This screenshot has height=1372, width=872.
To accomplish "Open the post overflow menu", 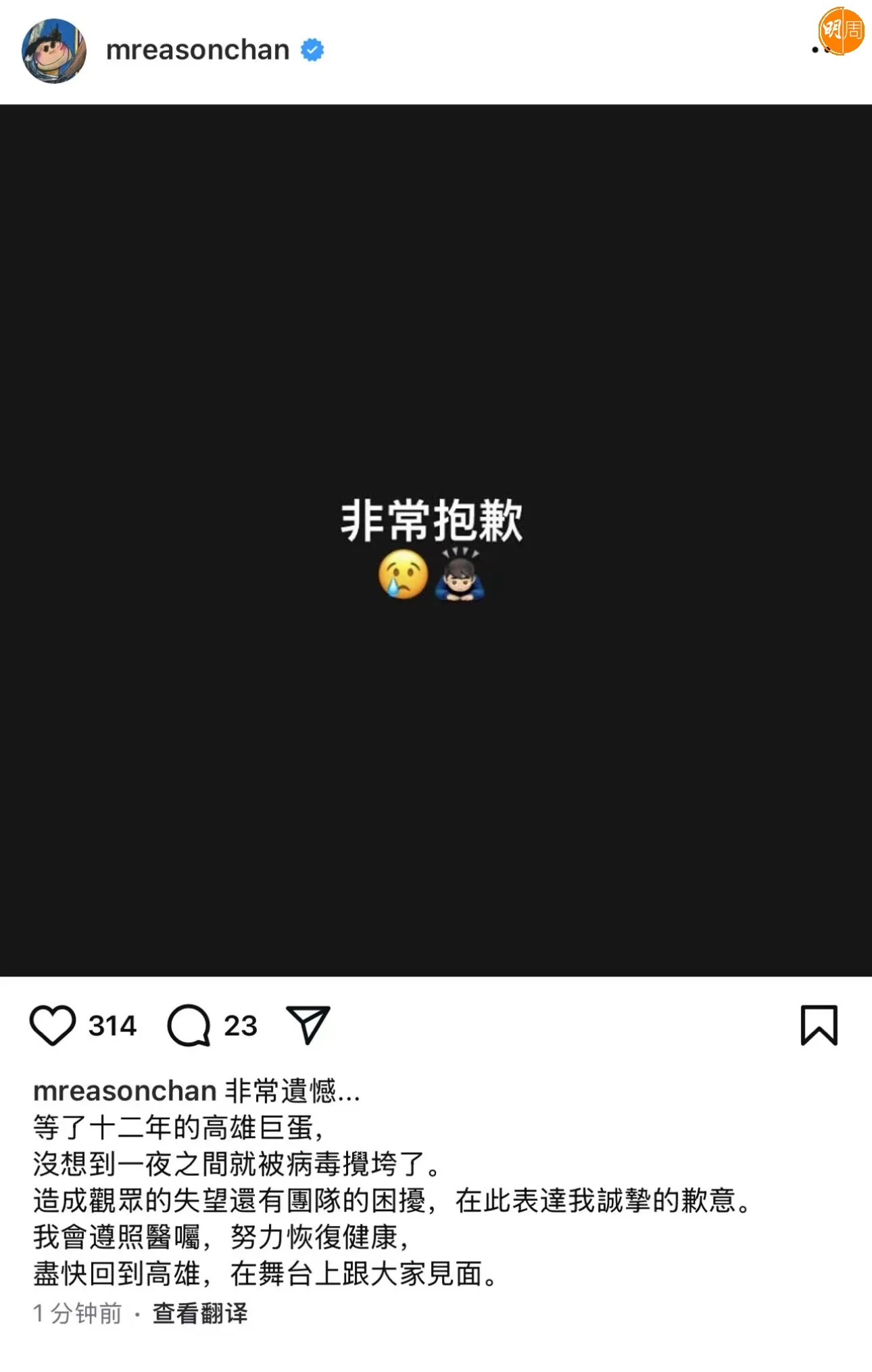I will [x=819, y=49].
